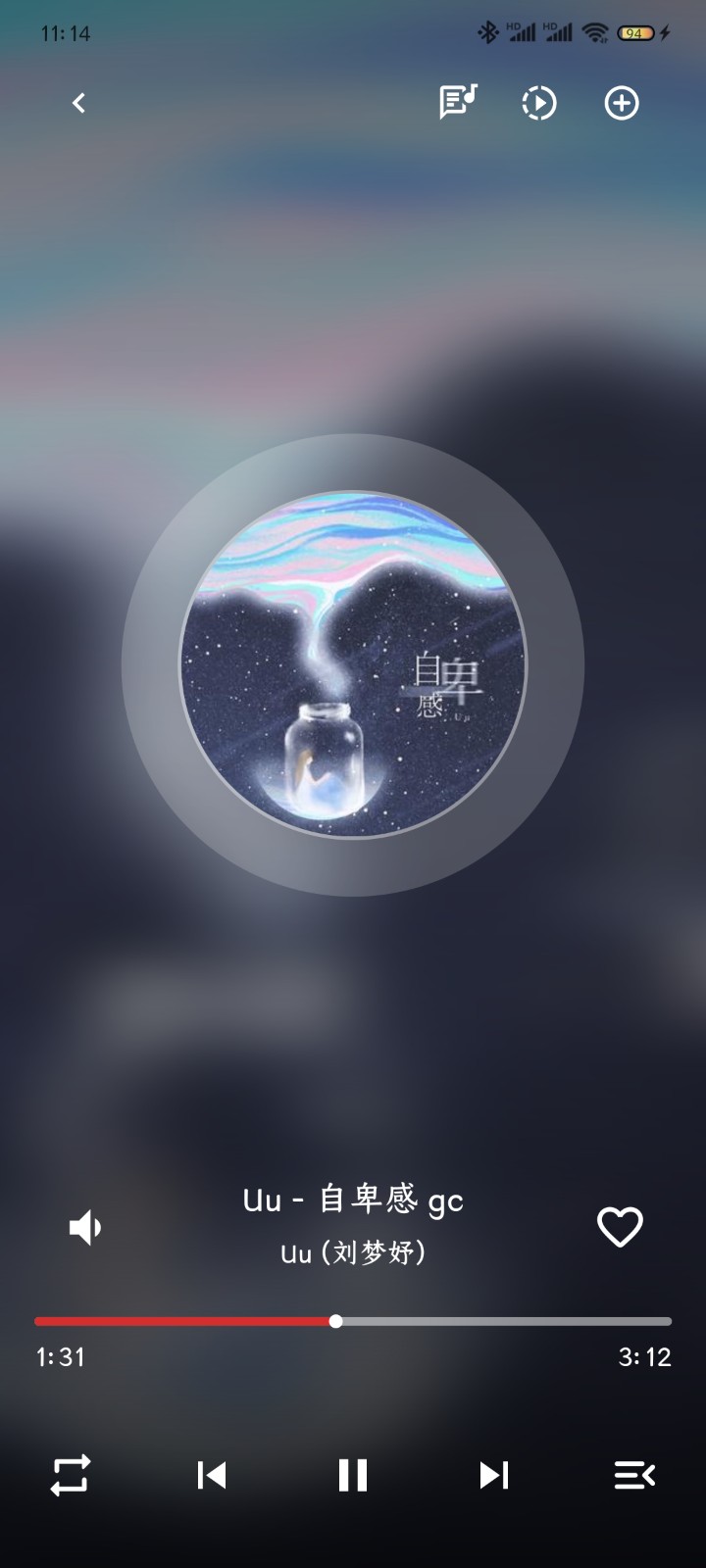Open the volume control speaker icon
706x1568 pixels.
(85, 1227)
